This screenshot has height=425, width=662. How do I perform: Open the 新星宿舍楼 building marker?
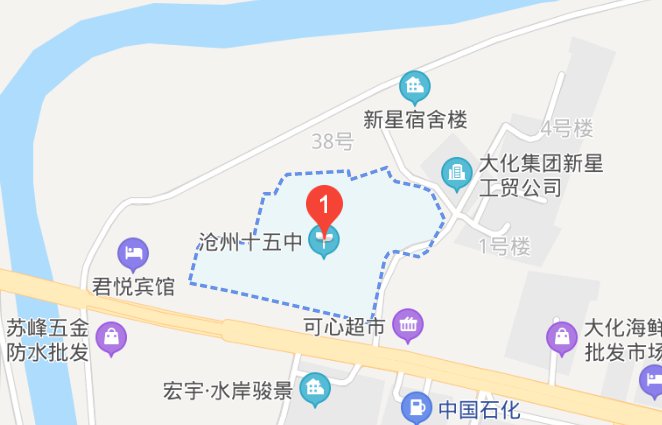[x=413, y=86]
